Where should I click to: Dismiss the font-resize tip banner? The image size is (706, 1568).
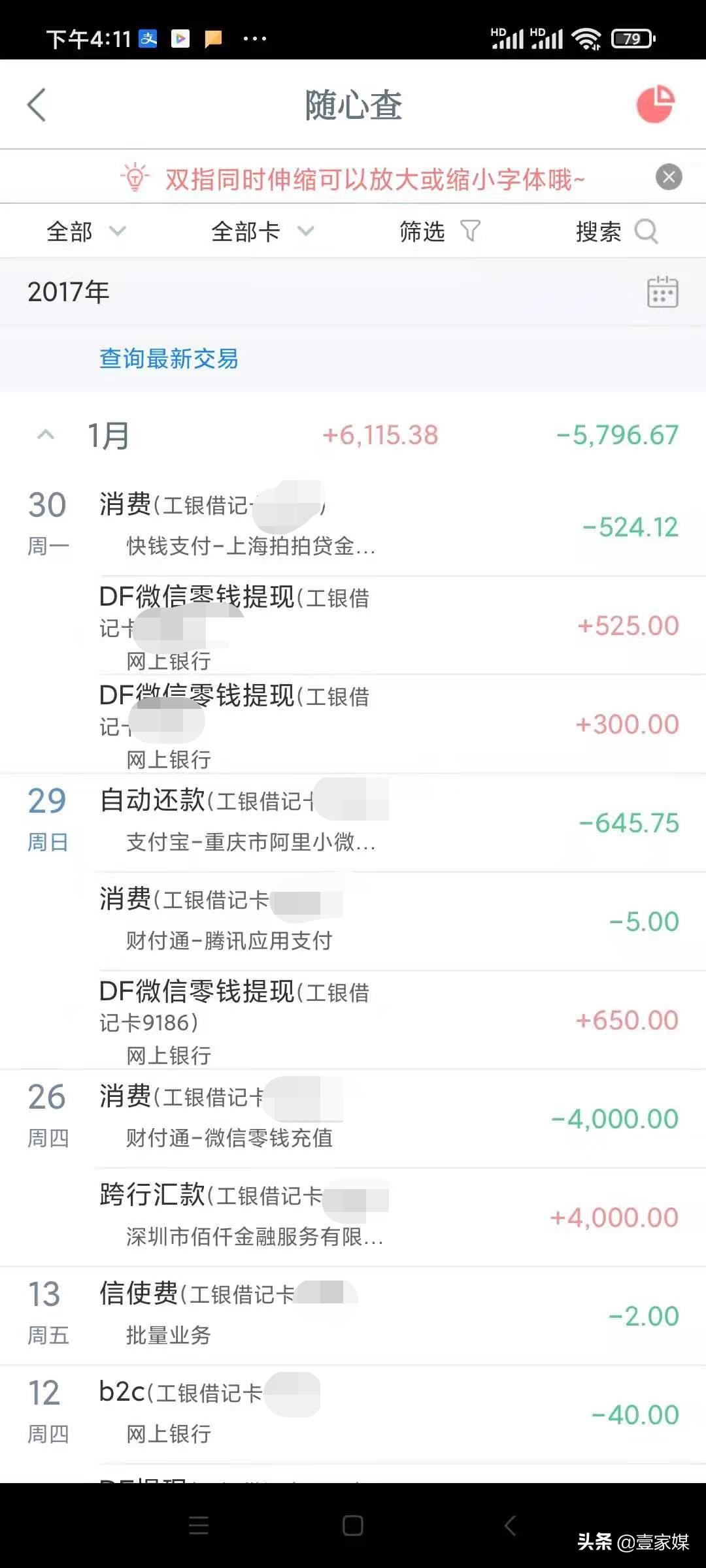coord(669,176)
